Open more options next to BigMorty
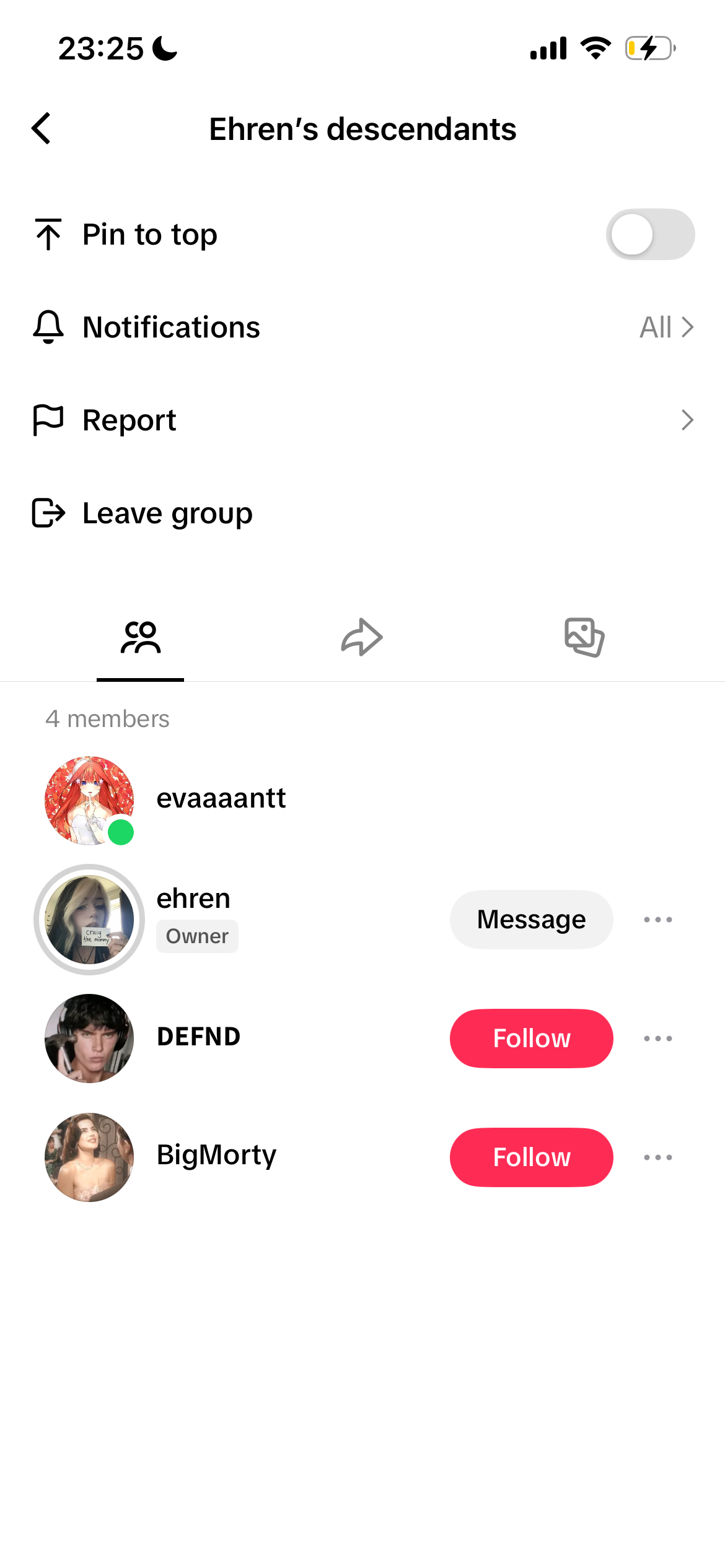The width and height of the screenshot is (725, 1568). pos(657,1157)
